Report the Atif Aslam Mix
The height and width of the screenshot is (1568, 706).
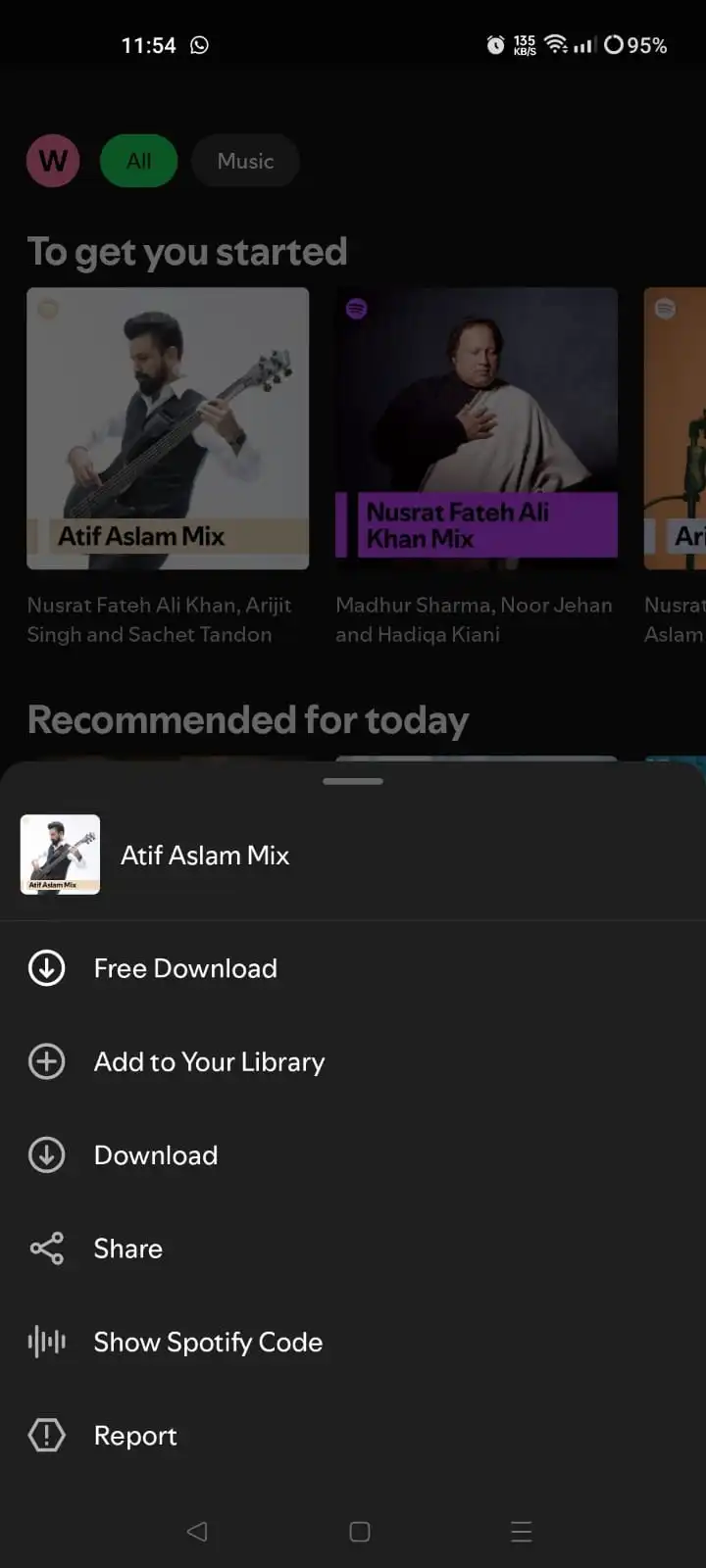pyautogui.click(x=353, y=1436)
